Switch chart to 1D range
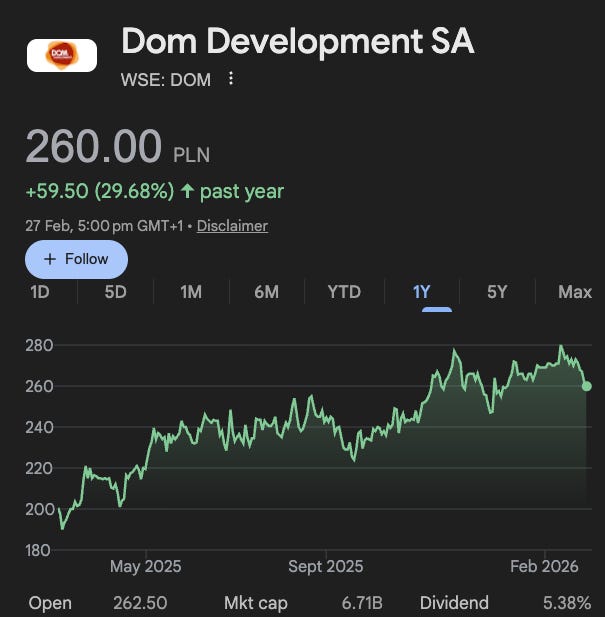This screenshot has width=605, height=617. [40, 292]
